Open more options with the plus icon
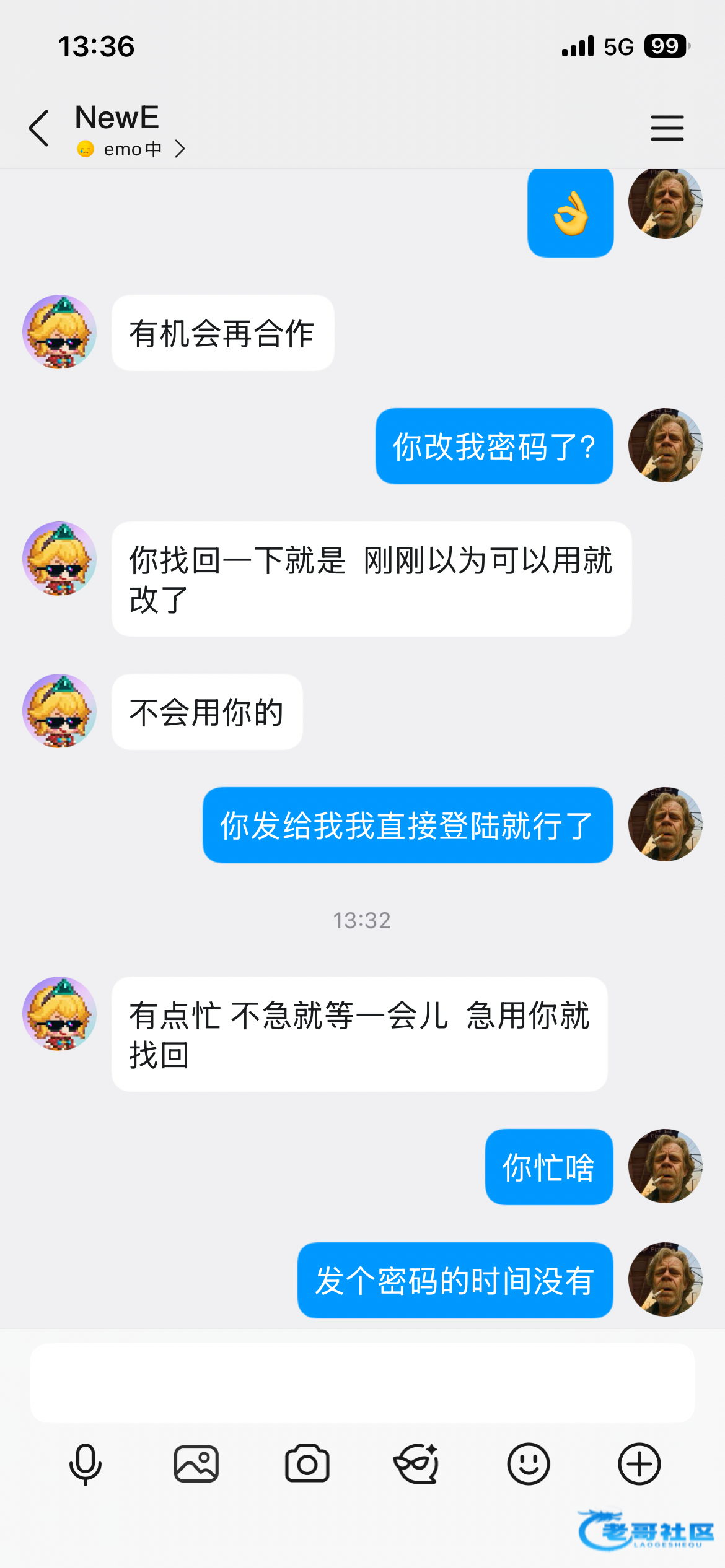Viewport: 725px width, 1568px height. pos(639,1465)
